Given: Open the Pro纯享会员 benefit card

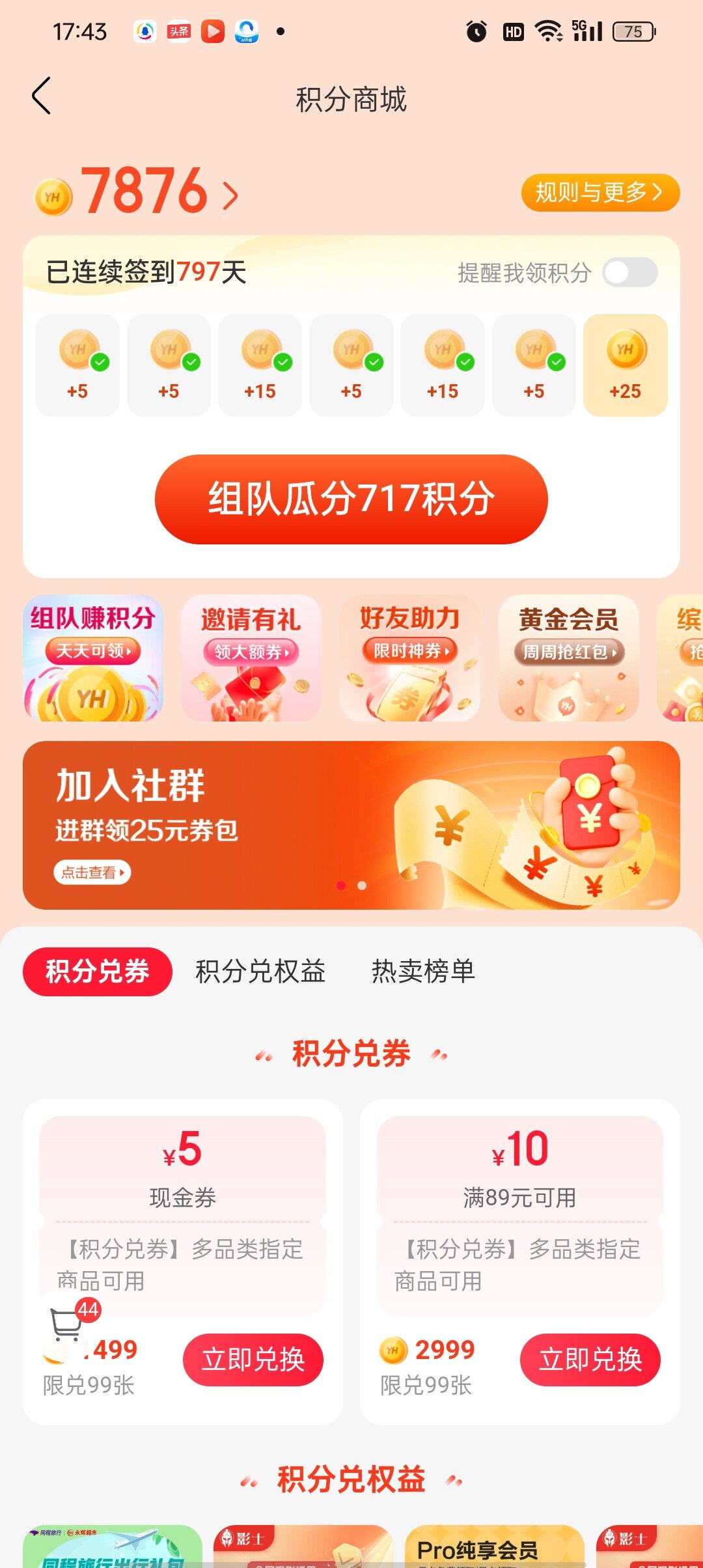Looking at the screenshot, I should [493, 1548].
